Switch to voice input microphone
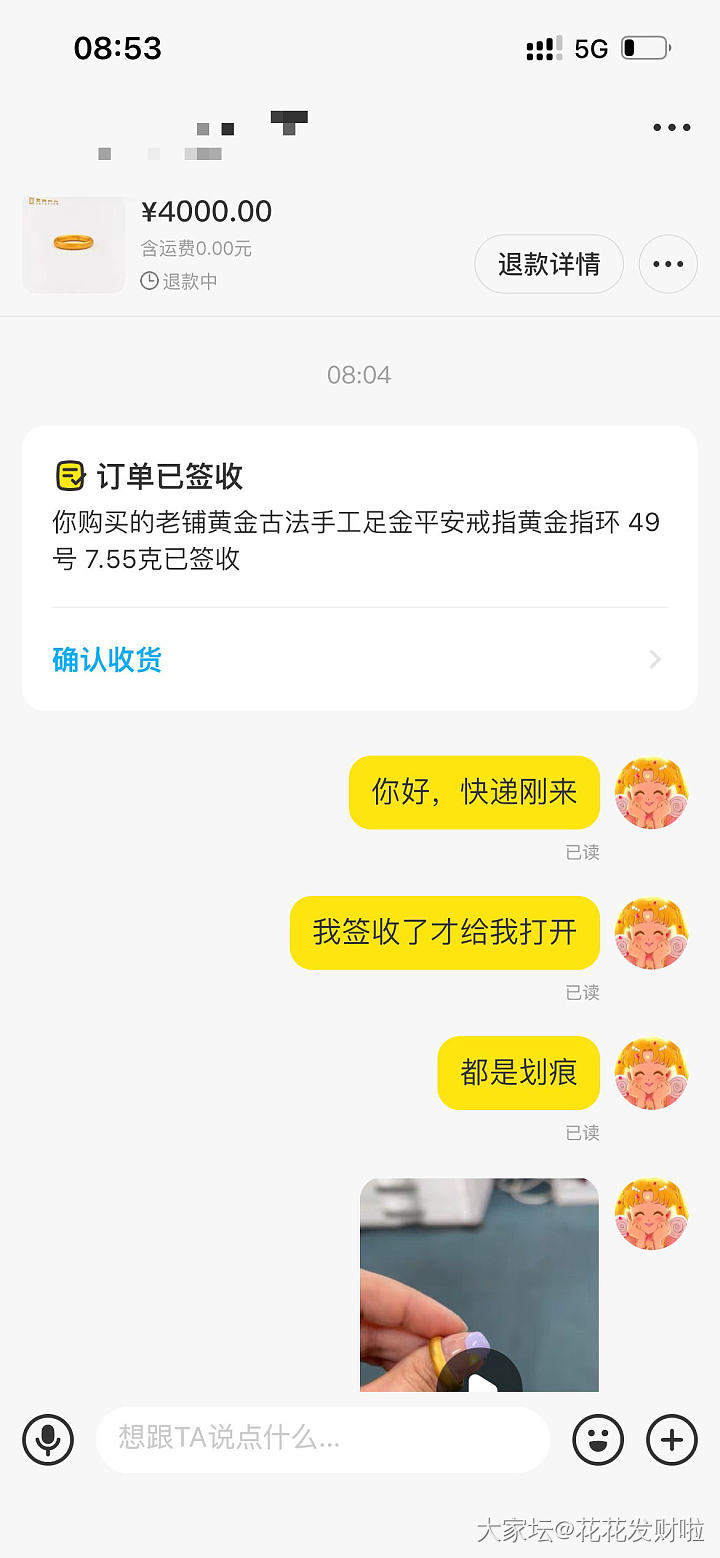 (48, 1440)
